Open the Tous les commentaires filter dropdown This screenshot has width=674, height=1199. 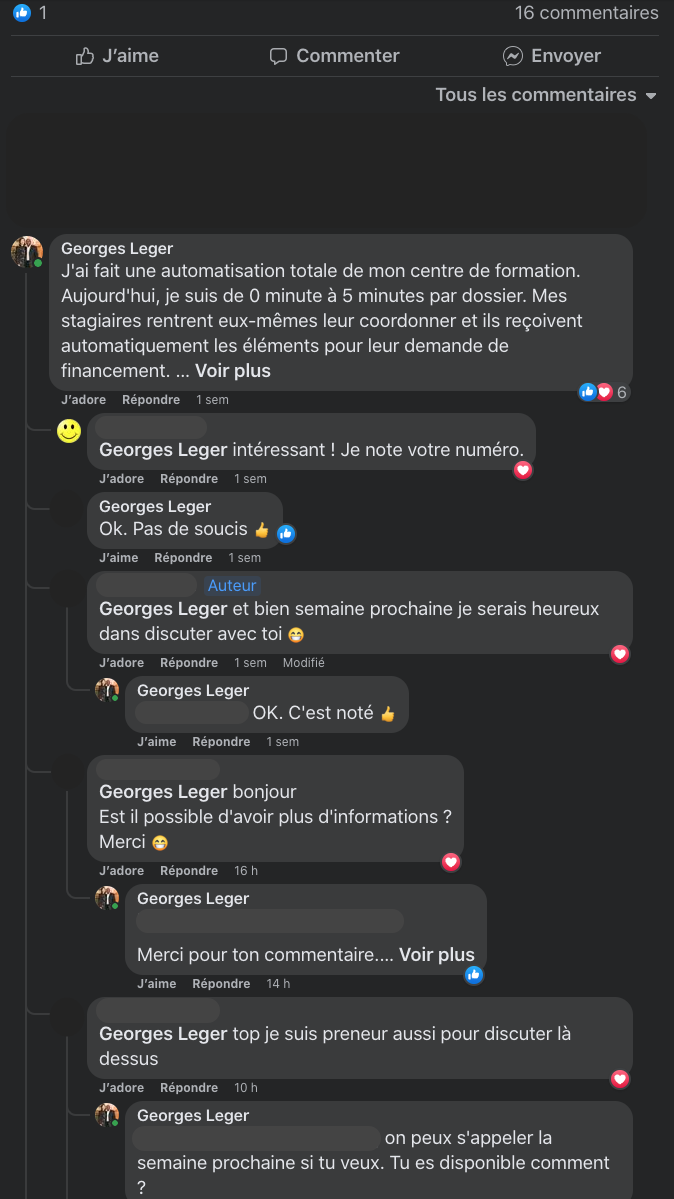click(546, 95)
